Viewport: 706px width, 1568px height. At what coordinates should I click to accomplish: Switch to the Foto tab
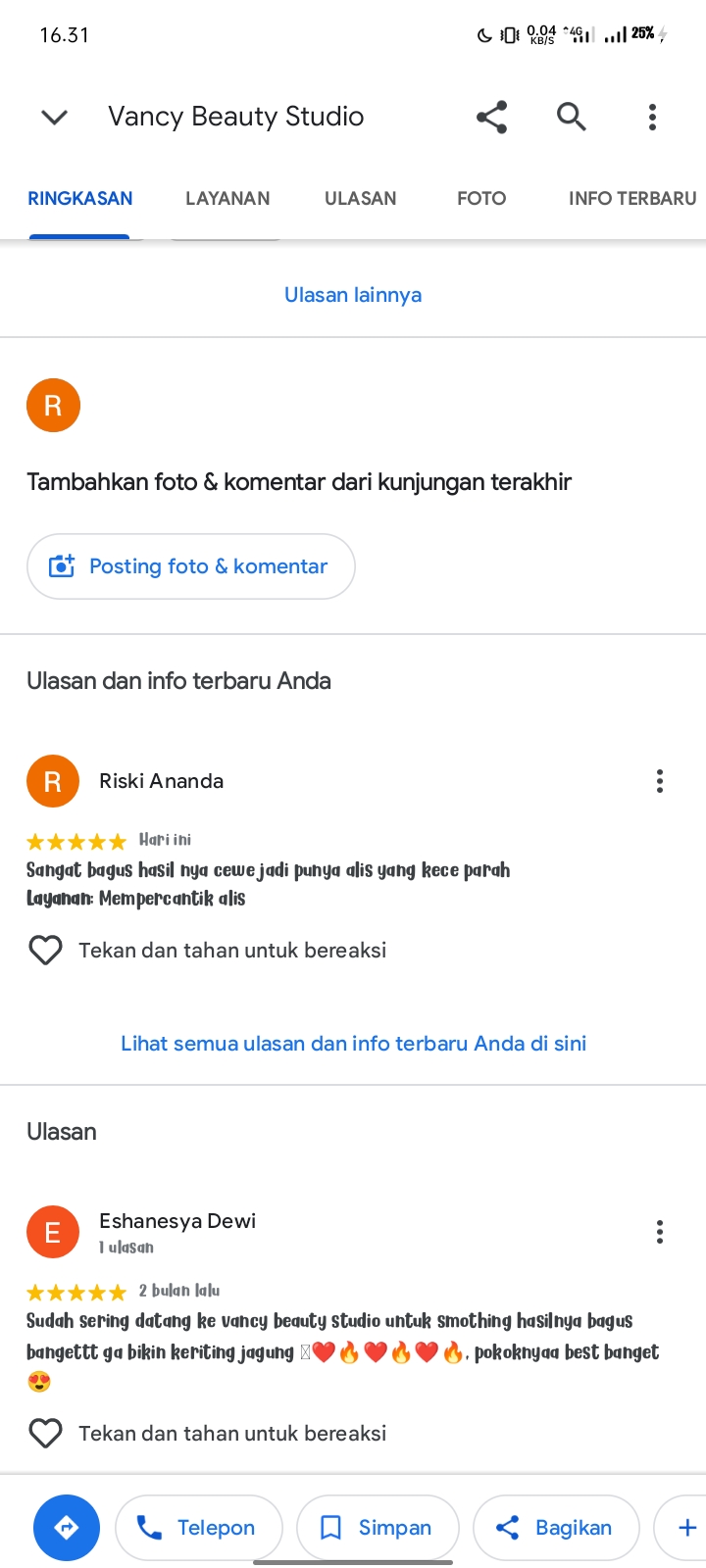click(x=481, y=198)
